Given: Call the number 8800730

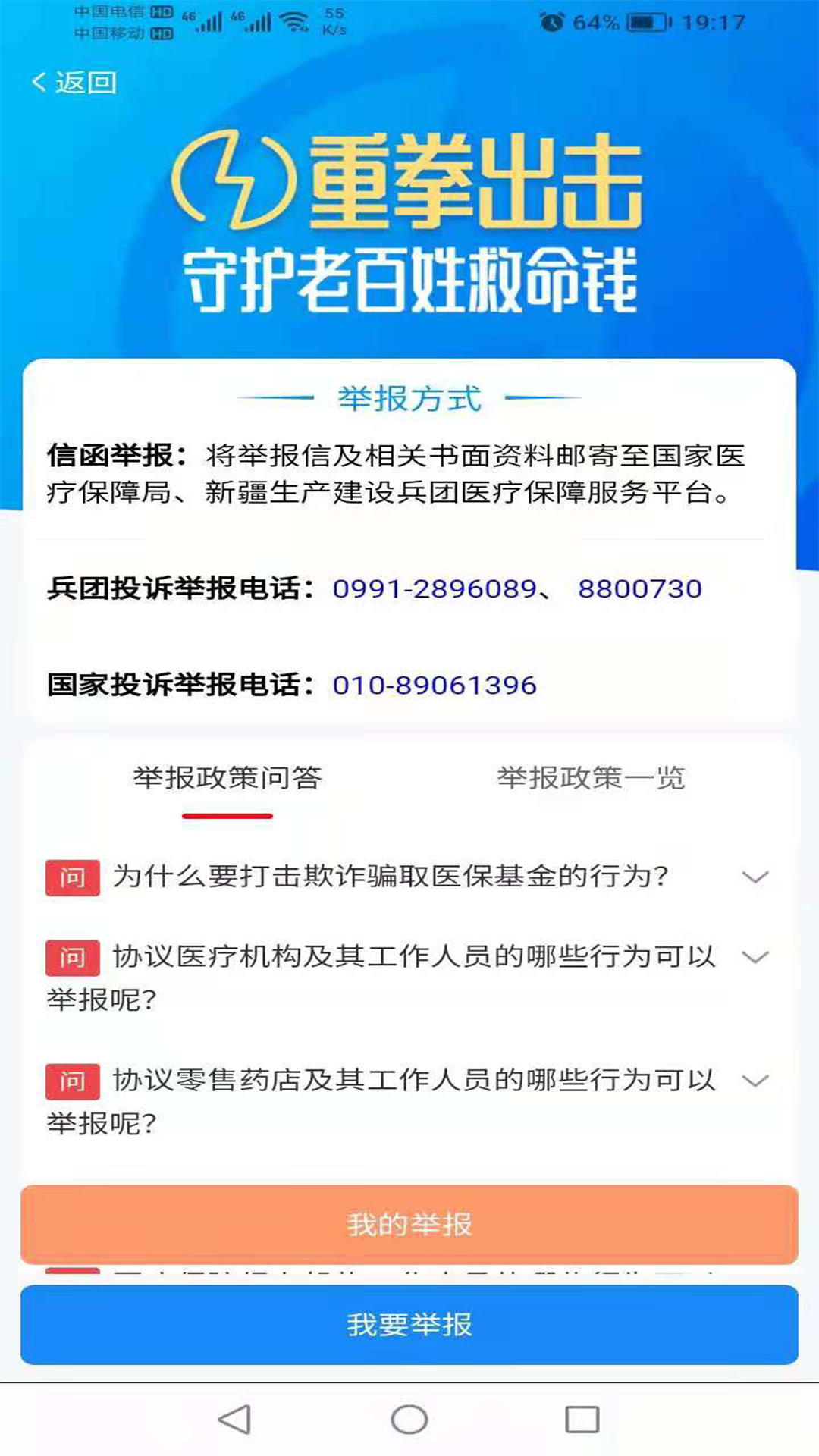Looking at the screenshot, I should (639, 588).
